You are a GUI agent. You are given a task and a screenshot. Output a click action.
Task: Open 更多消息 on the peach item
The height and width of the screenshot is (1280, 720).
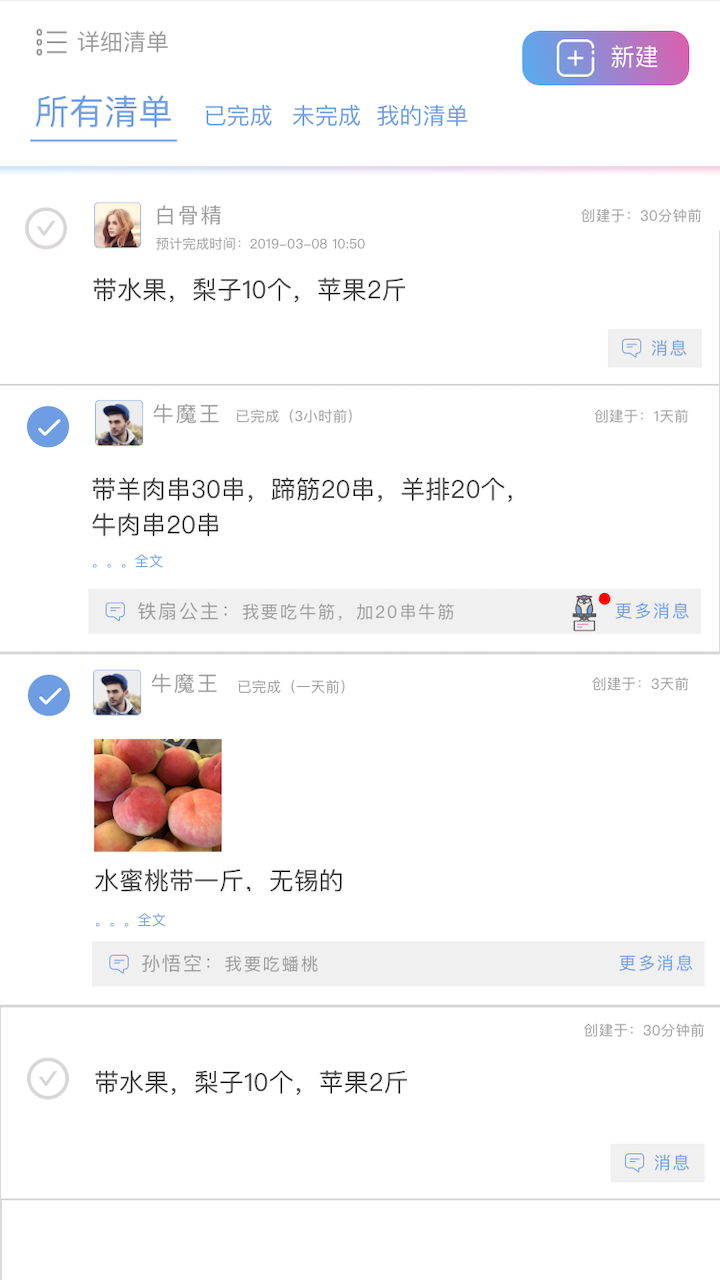pos(655,963)
